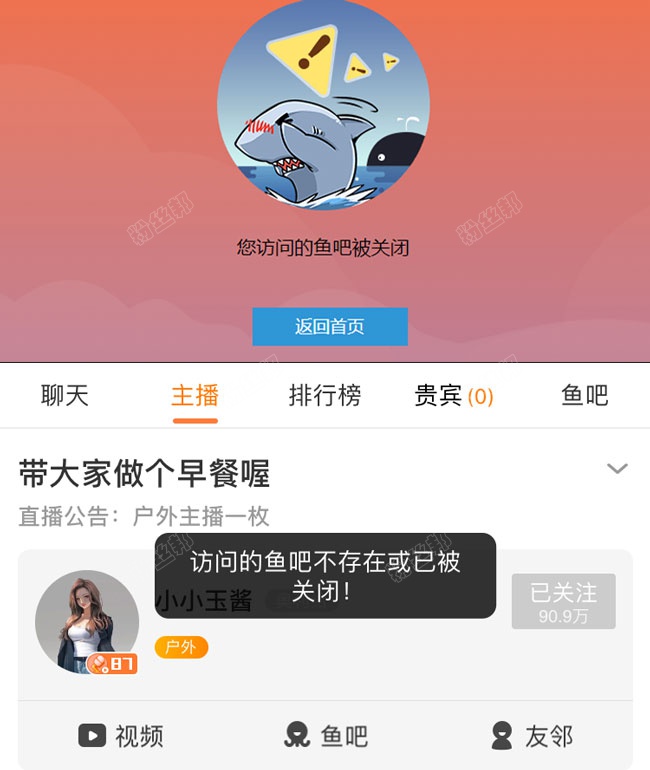Tap the 已关注 follow button
The image size is (650, 770).
[x=563, y=601]
